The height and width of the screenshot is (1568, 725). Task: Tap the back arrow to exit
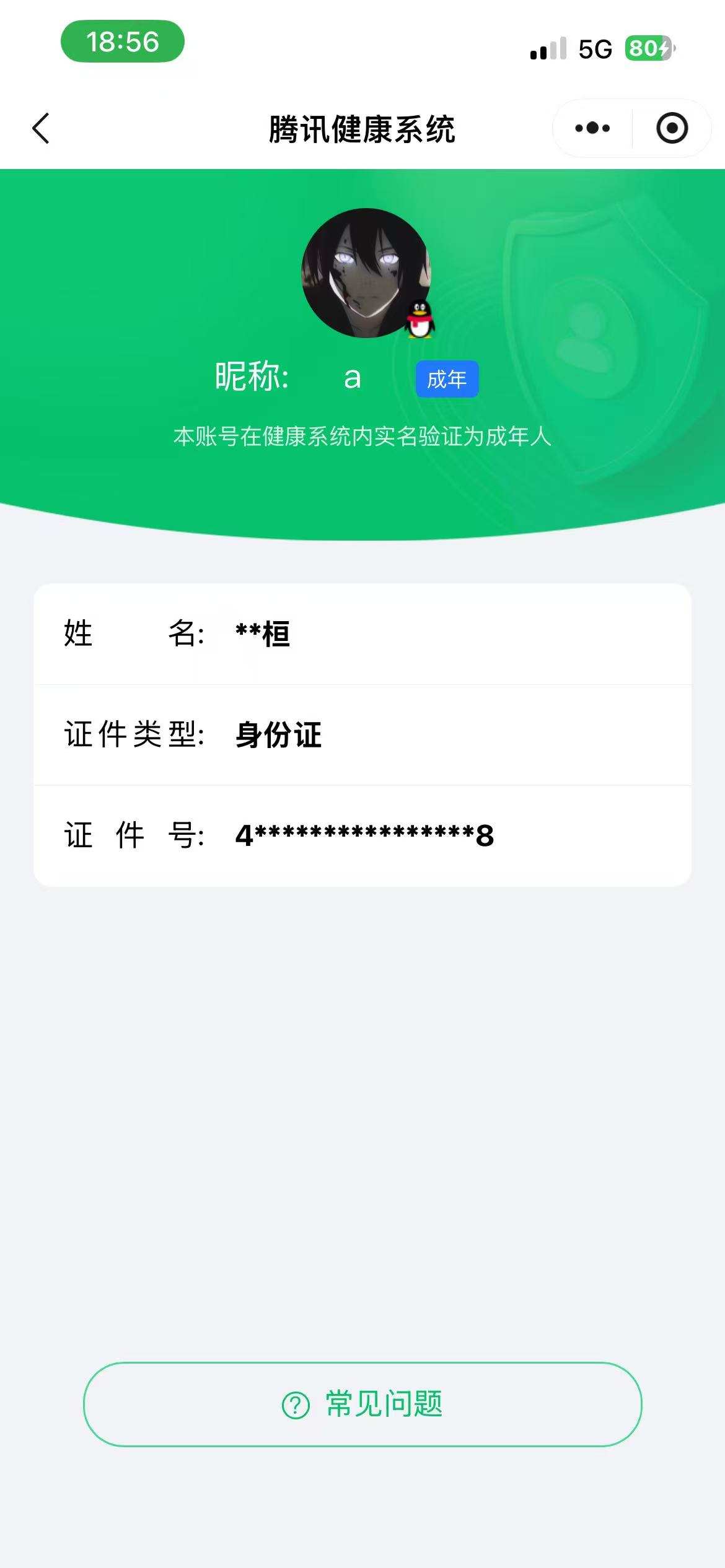(x=41, y=128)
